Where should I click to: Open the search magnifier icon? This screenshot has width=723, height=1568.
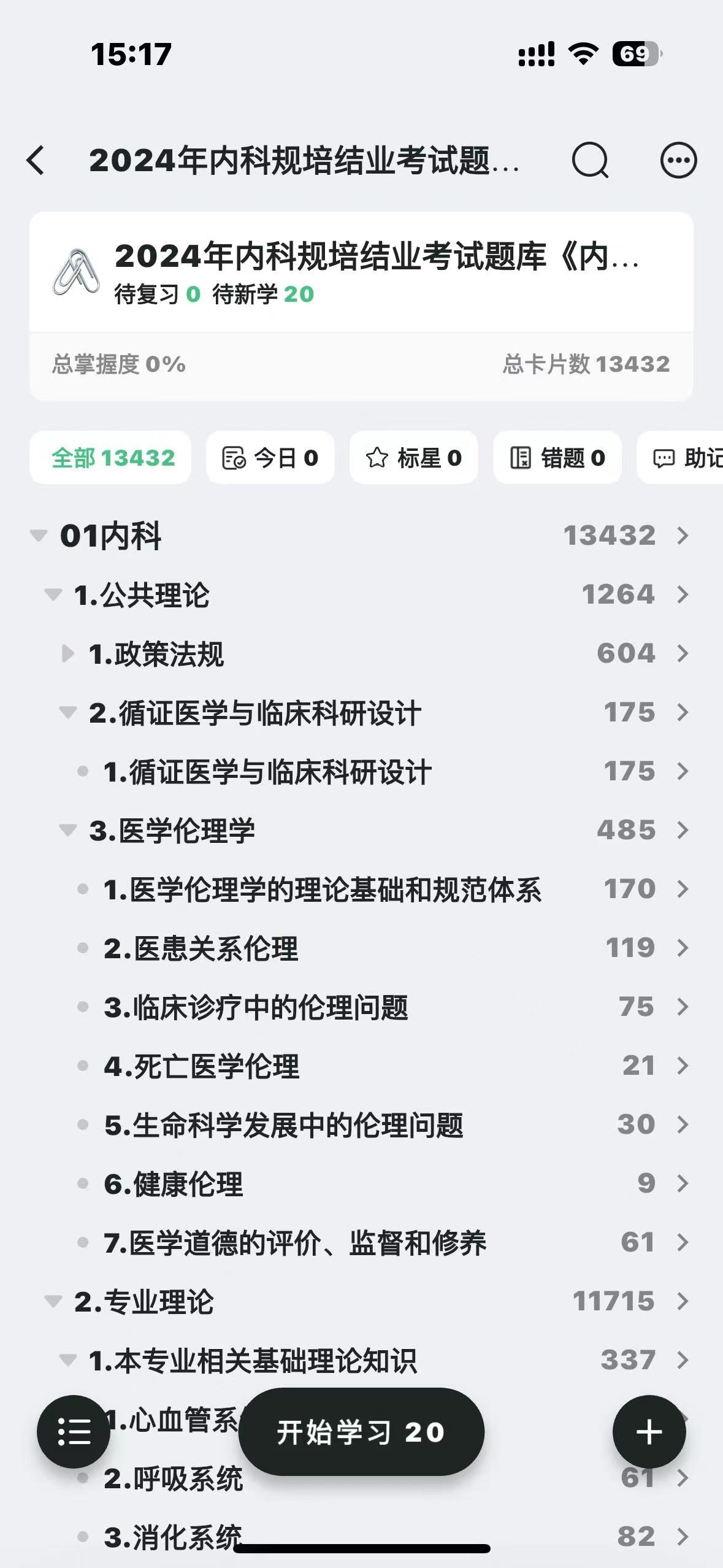click(x=590, y=161)
